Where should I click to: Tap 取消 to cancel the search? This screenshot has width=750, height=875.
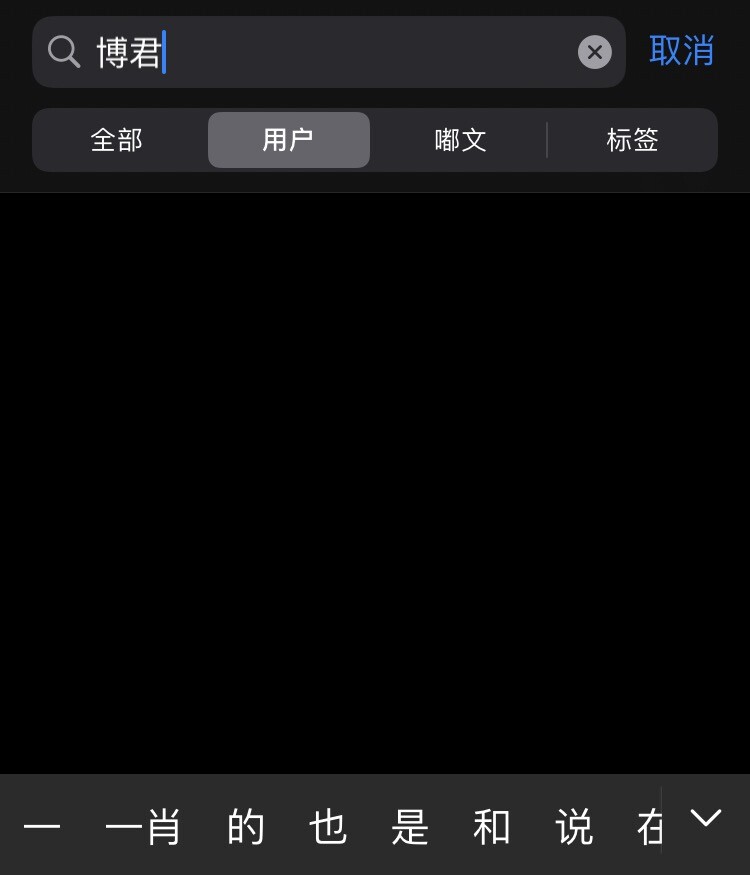[x=681, y=51]
